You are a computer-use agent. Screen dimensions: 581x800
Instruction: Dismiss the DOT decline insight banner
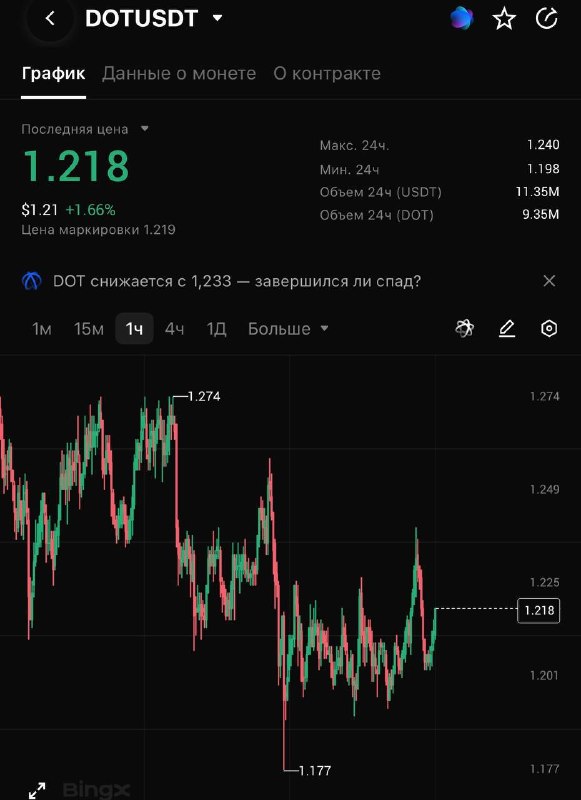(549, 281)
